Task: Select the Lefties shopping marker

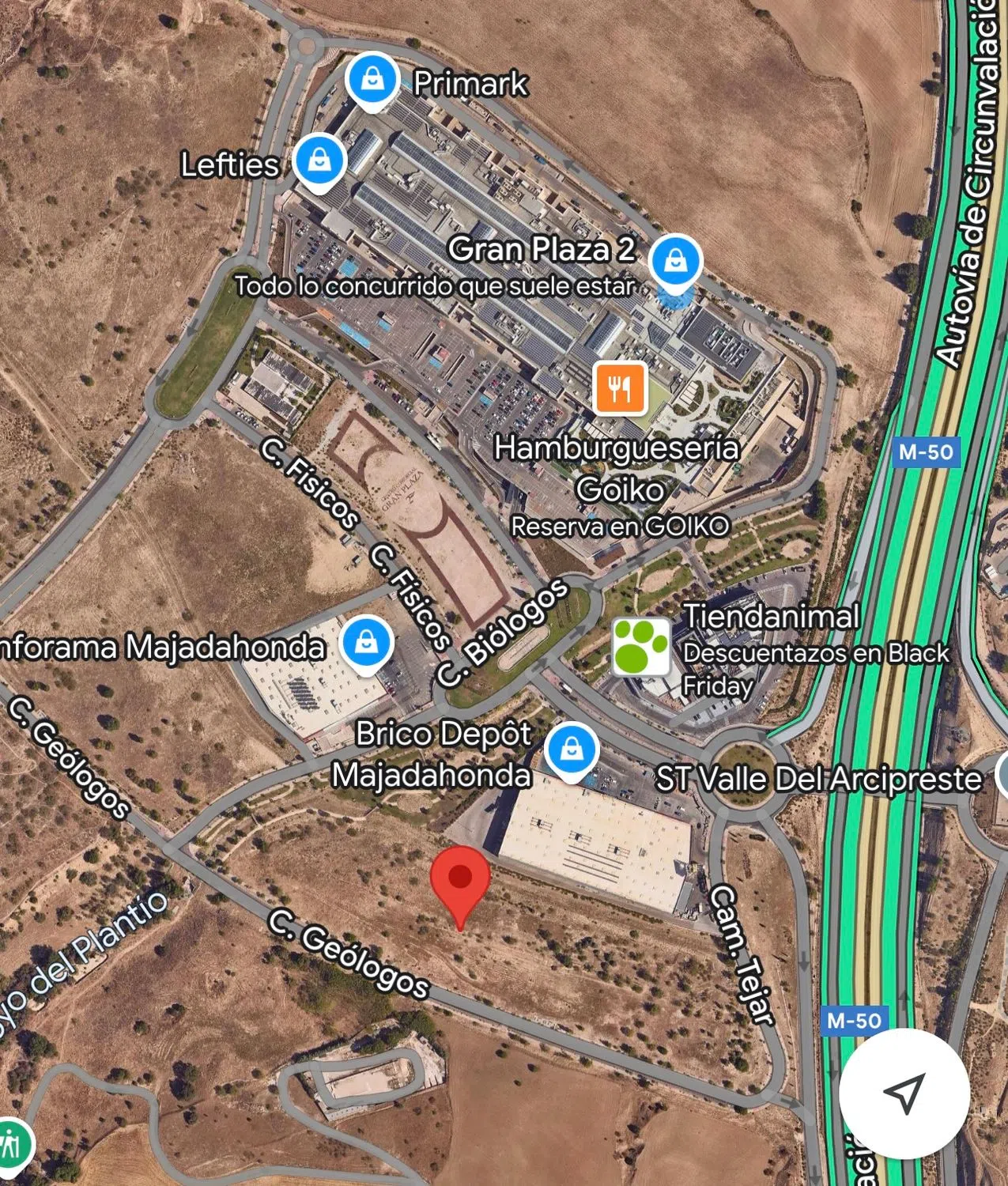Action: (319, 161)
